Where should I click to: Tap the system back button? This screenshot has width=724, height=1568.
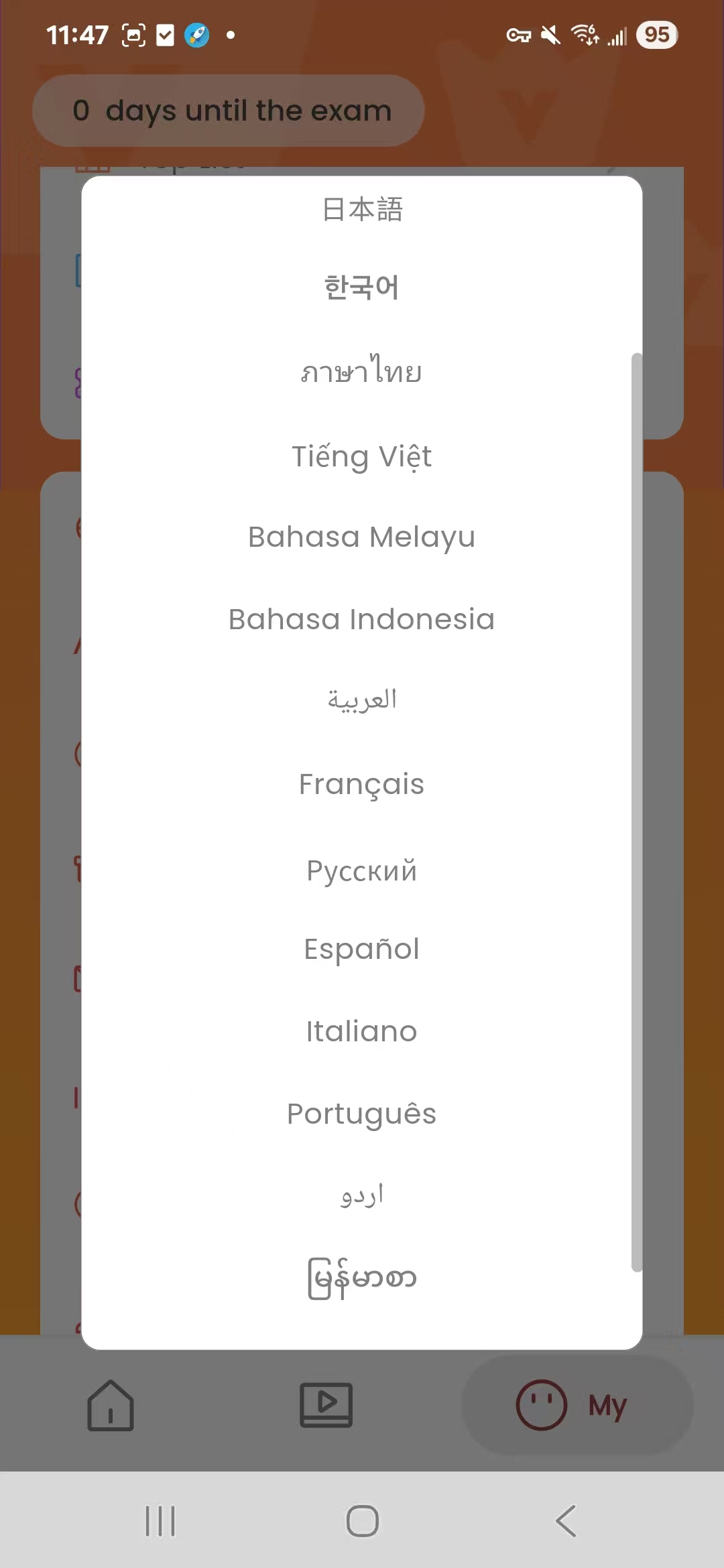(x=565, y=1520)
